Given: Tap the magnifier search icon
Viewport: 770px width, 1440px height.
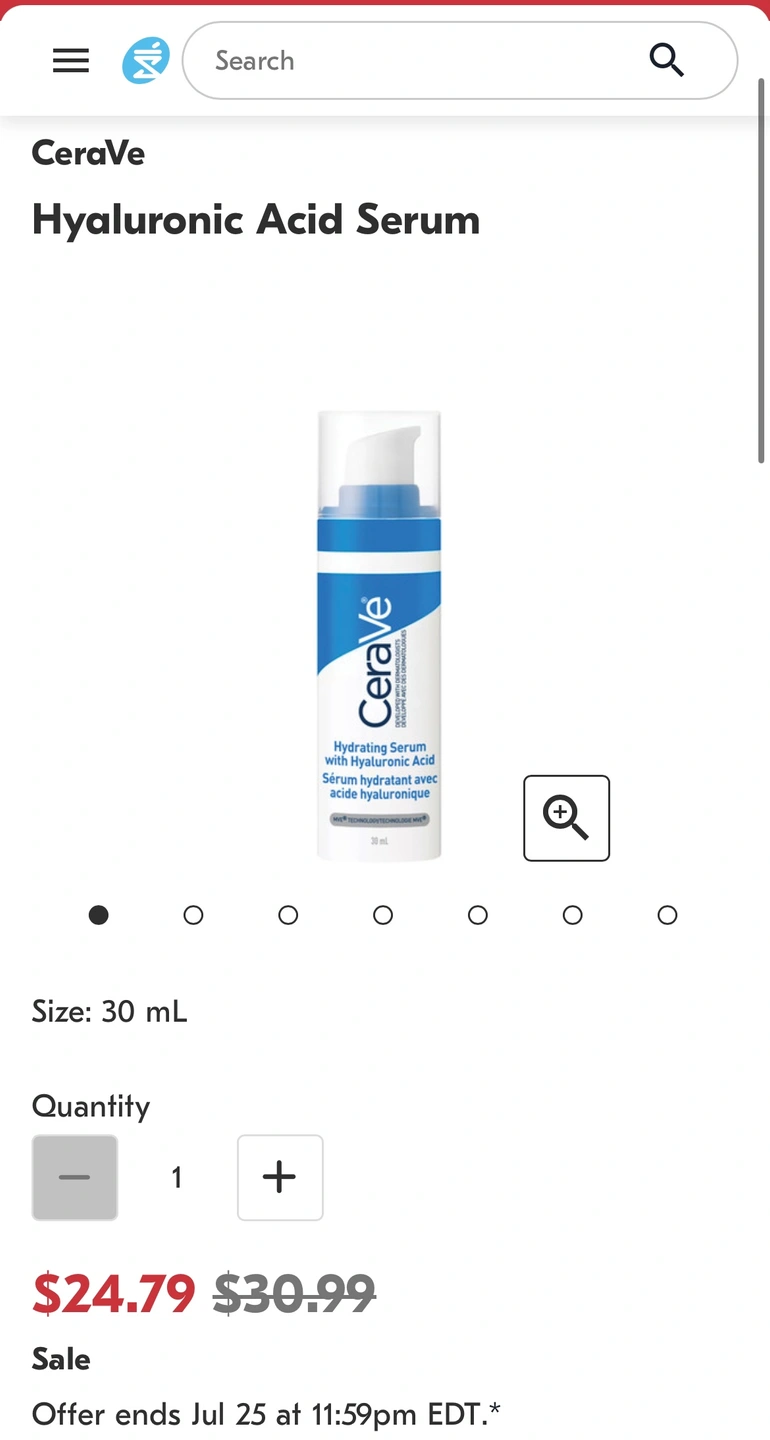Looking at the screenshot, I should (666, 61).
